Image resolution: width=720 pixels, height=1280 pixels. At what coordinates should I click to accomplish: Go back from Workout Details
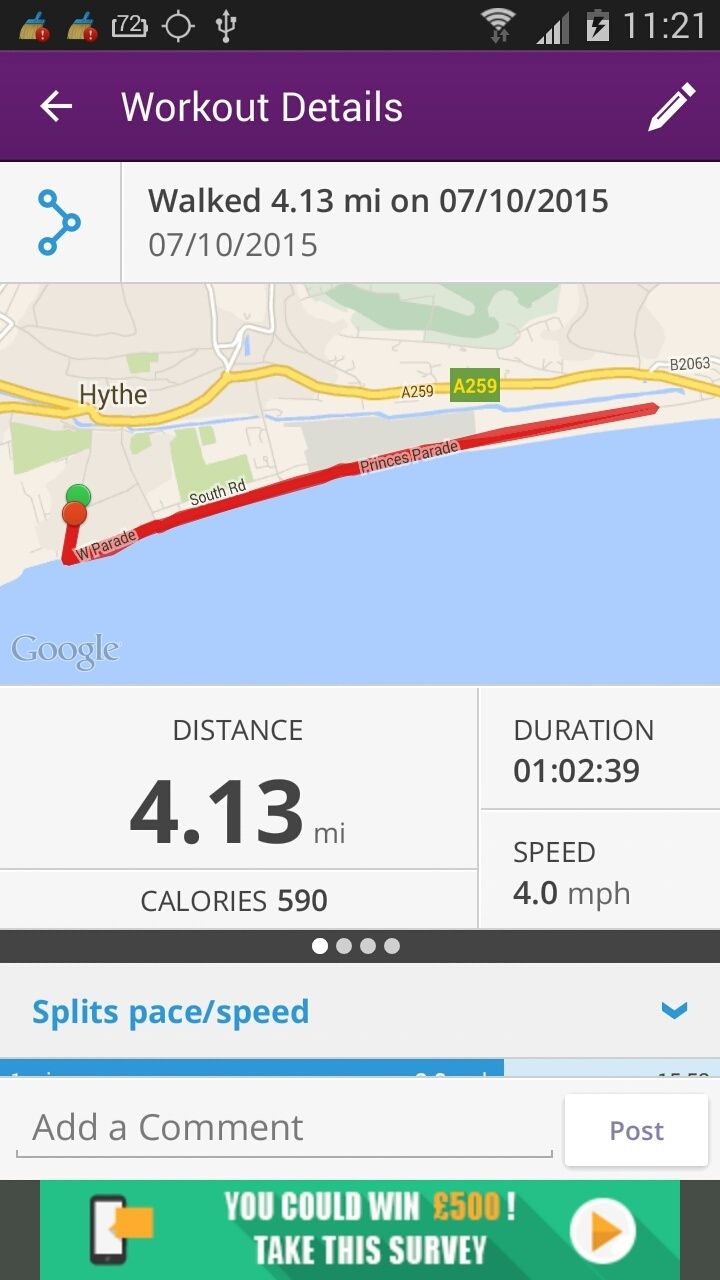56,107
